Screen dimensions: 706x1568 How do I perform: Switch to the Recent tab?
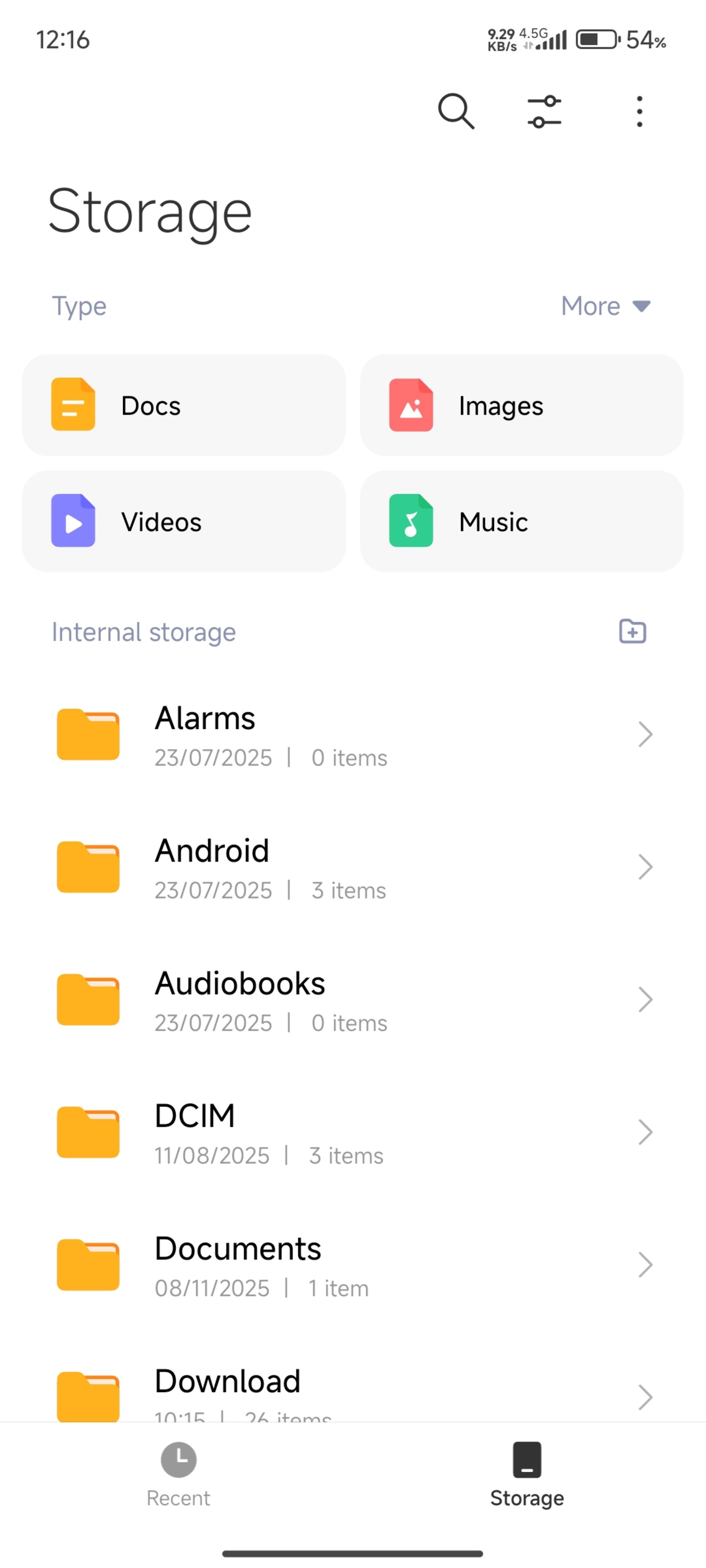coord(178,1473)
